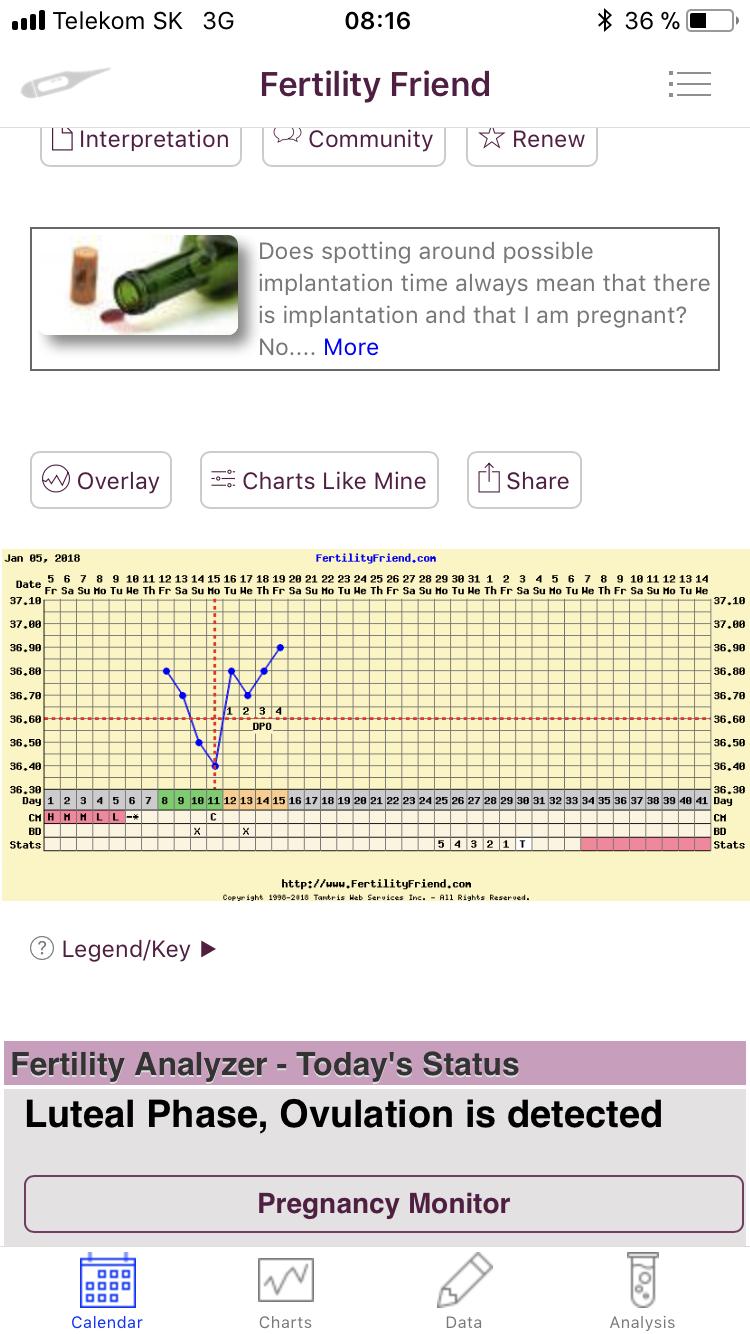Read More about implantation spotting
The height and width of the screenshot is (1334, 750).
(351, 347)
